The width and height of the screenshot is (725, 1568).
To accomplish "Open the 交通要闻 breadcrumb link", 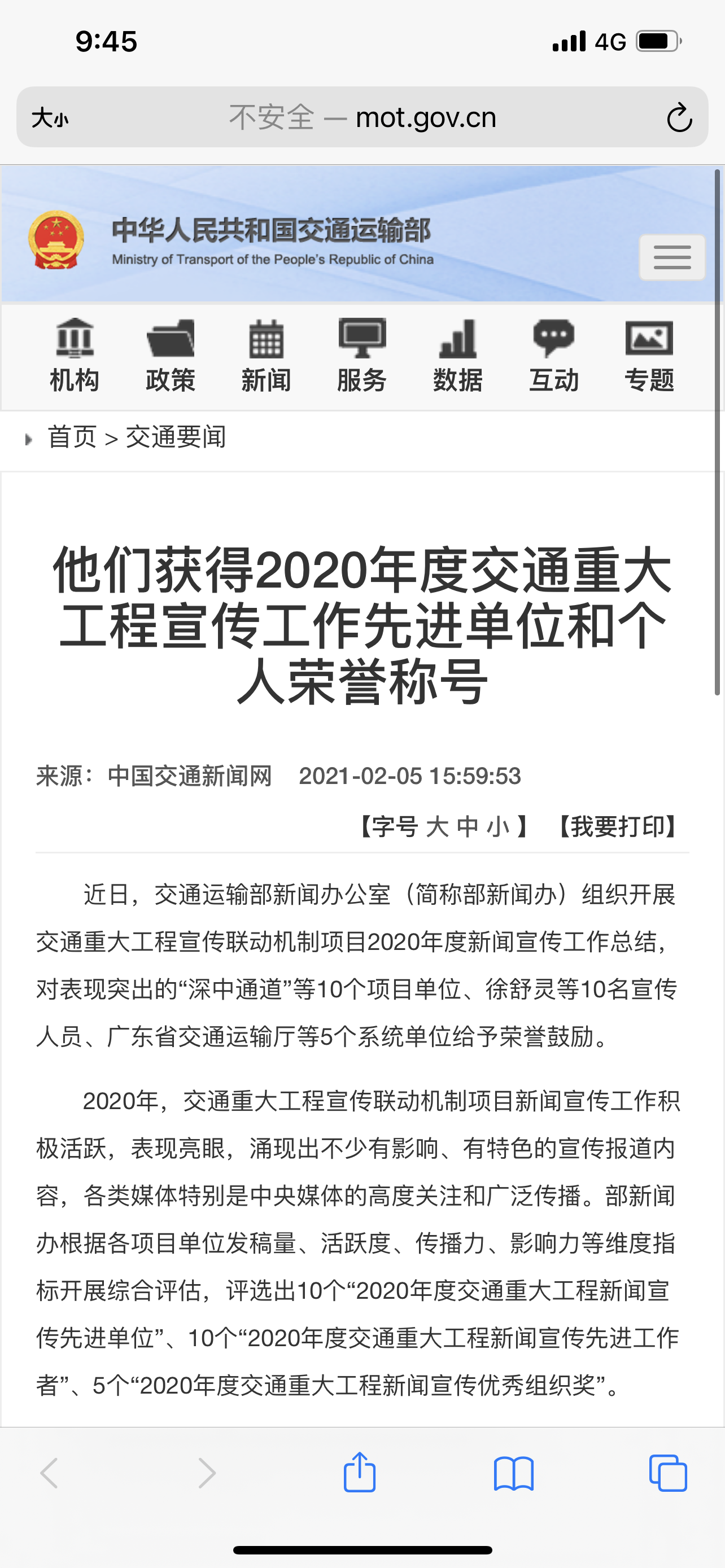I will 176,437.
